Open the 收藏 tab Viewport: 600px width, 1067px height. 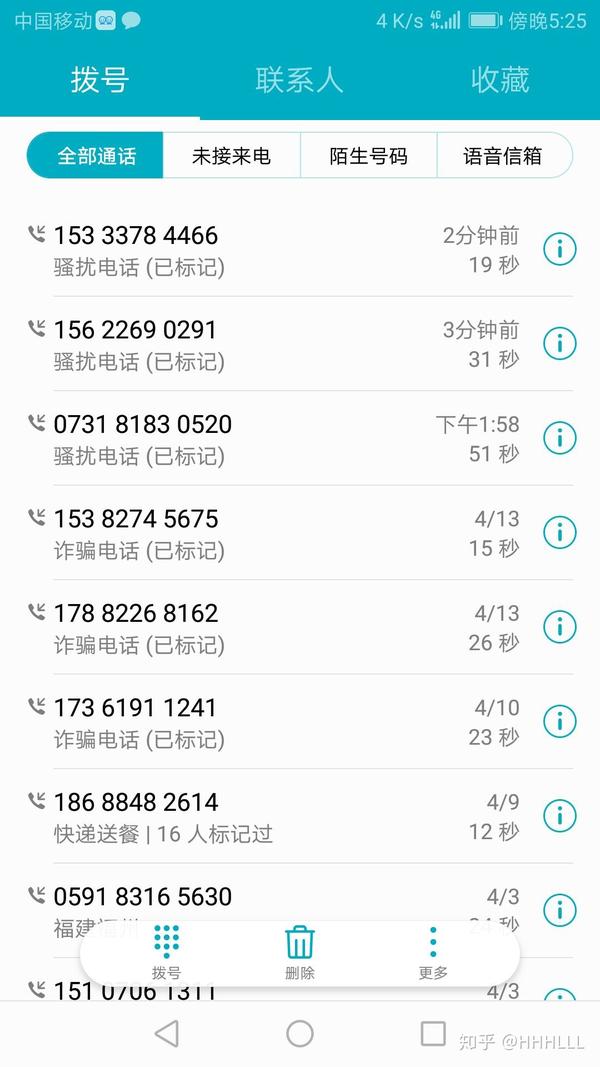(x=500, y=80)
